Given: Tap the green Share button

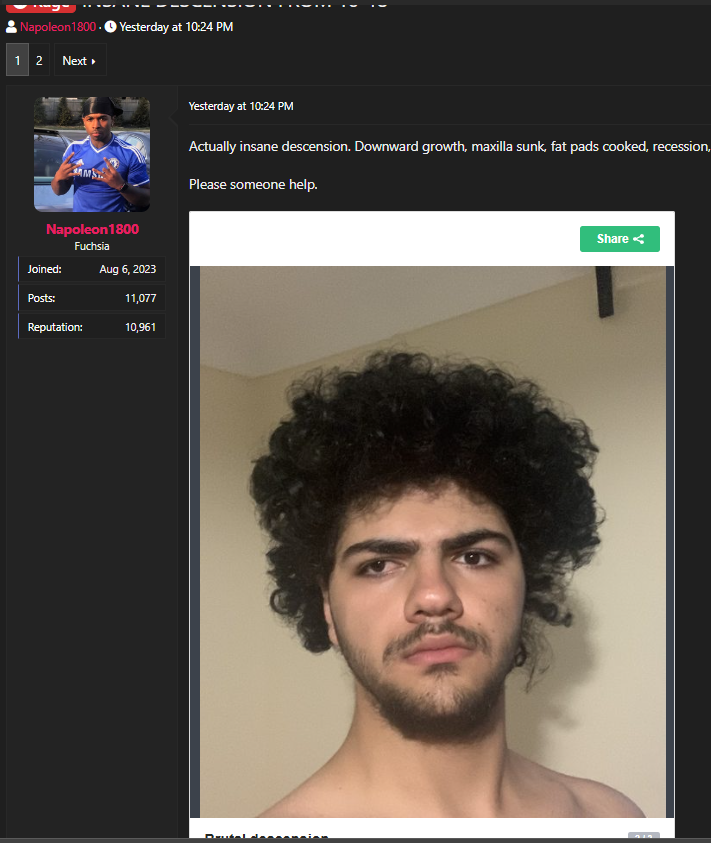Looking at the screenshot, I should tap(619, 239).
